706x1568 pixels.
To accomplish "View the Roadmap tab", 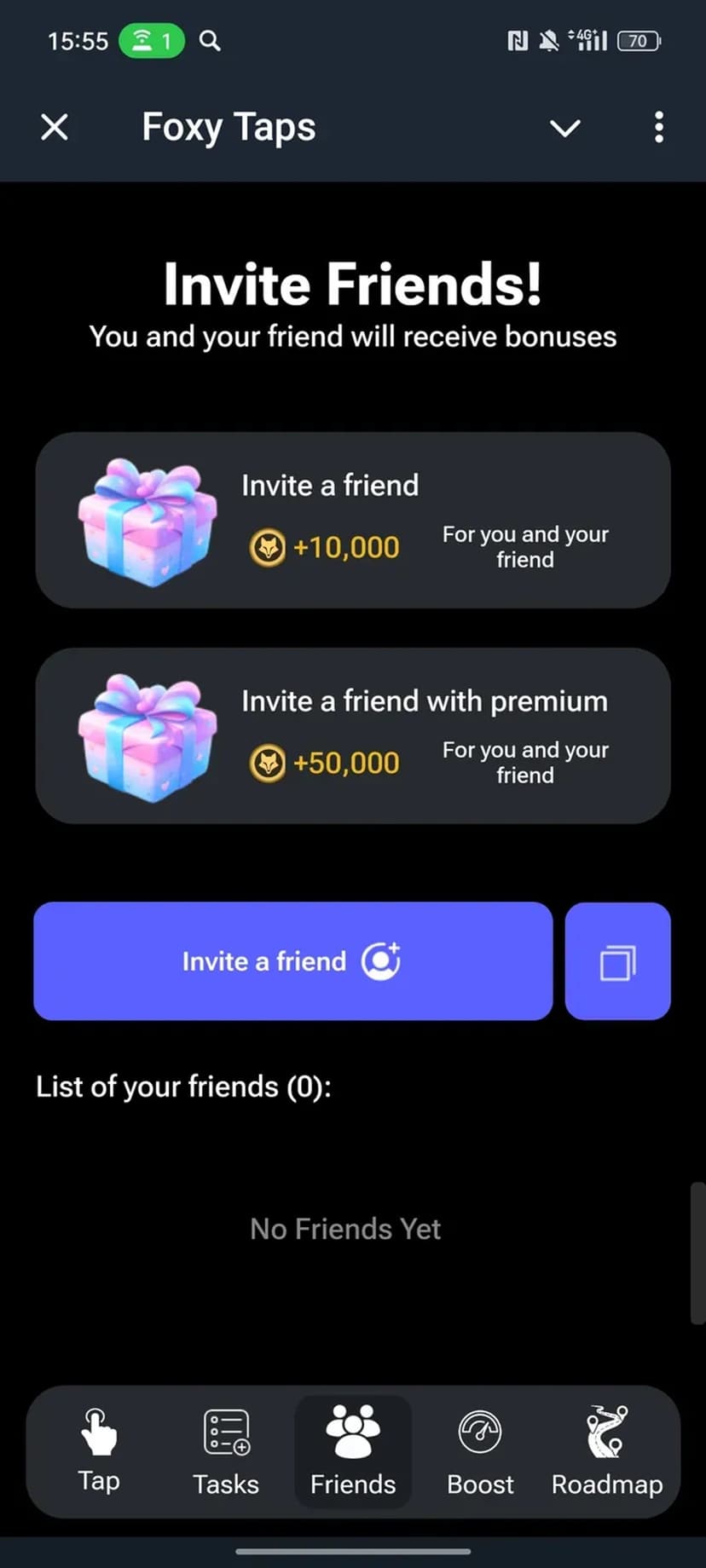I will click(606, 1451).
